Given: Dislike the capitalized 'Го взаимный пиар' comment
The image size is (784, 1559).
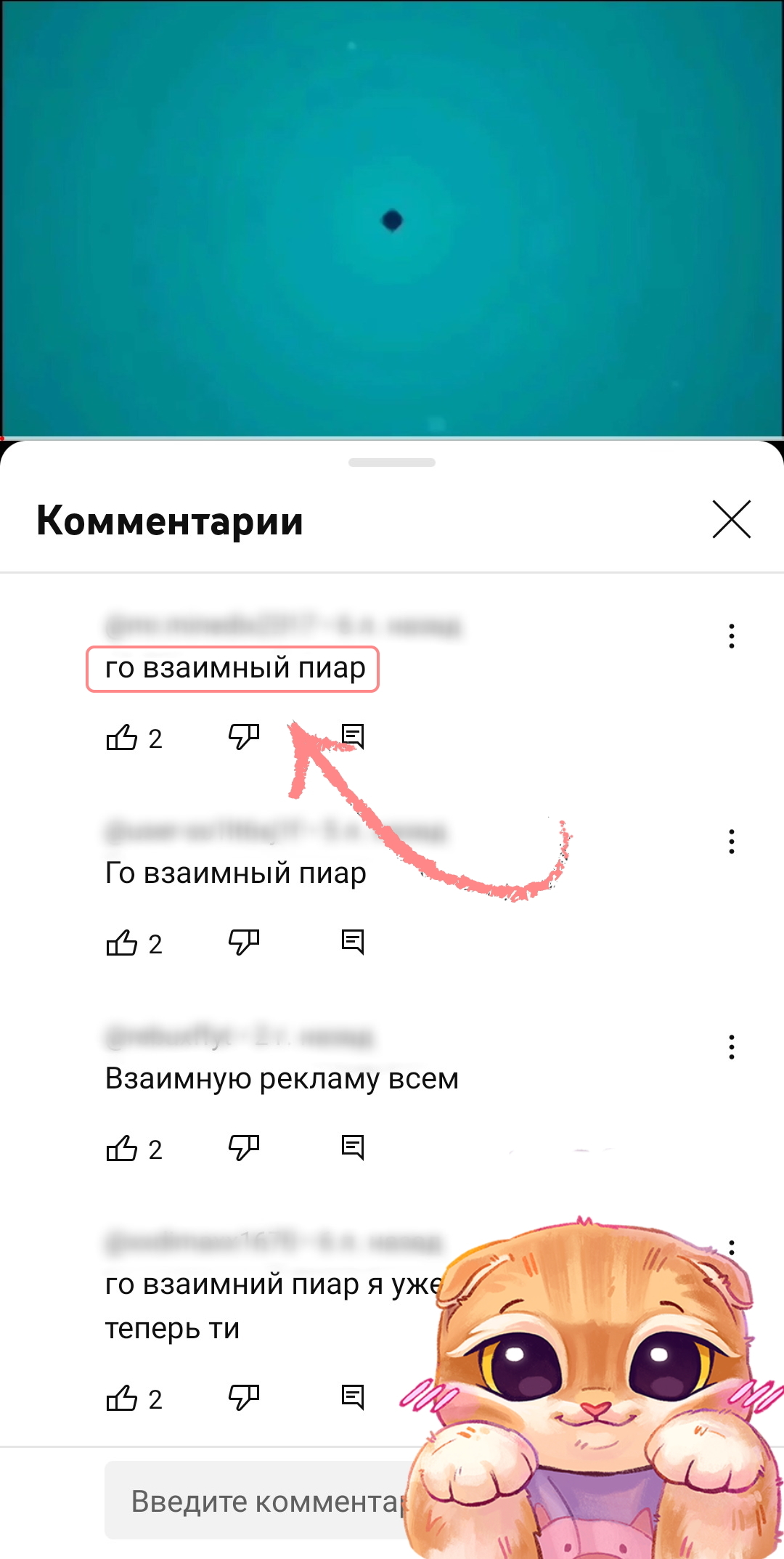Looking at the screenshot, I should point(244,943).
